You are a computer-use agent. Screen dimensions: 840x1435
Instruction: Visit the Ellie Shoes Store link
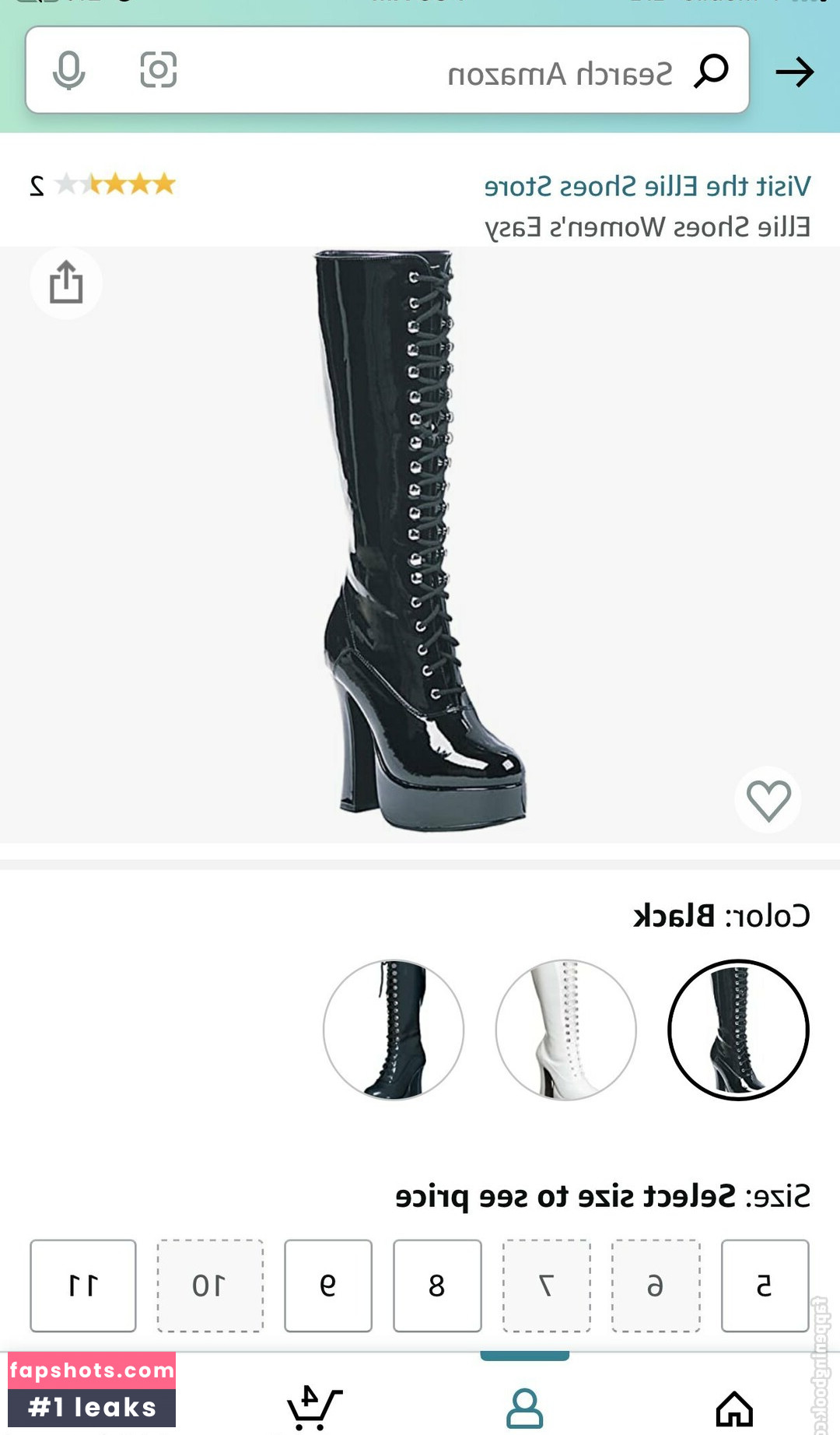click(646, 187)
